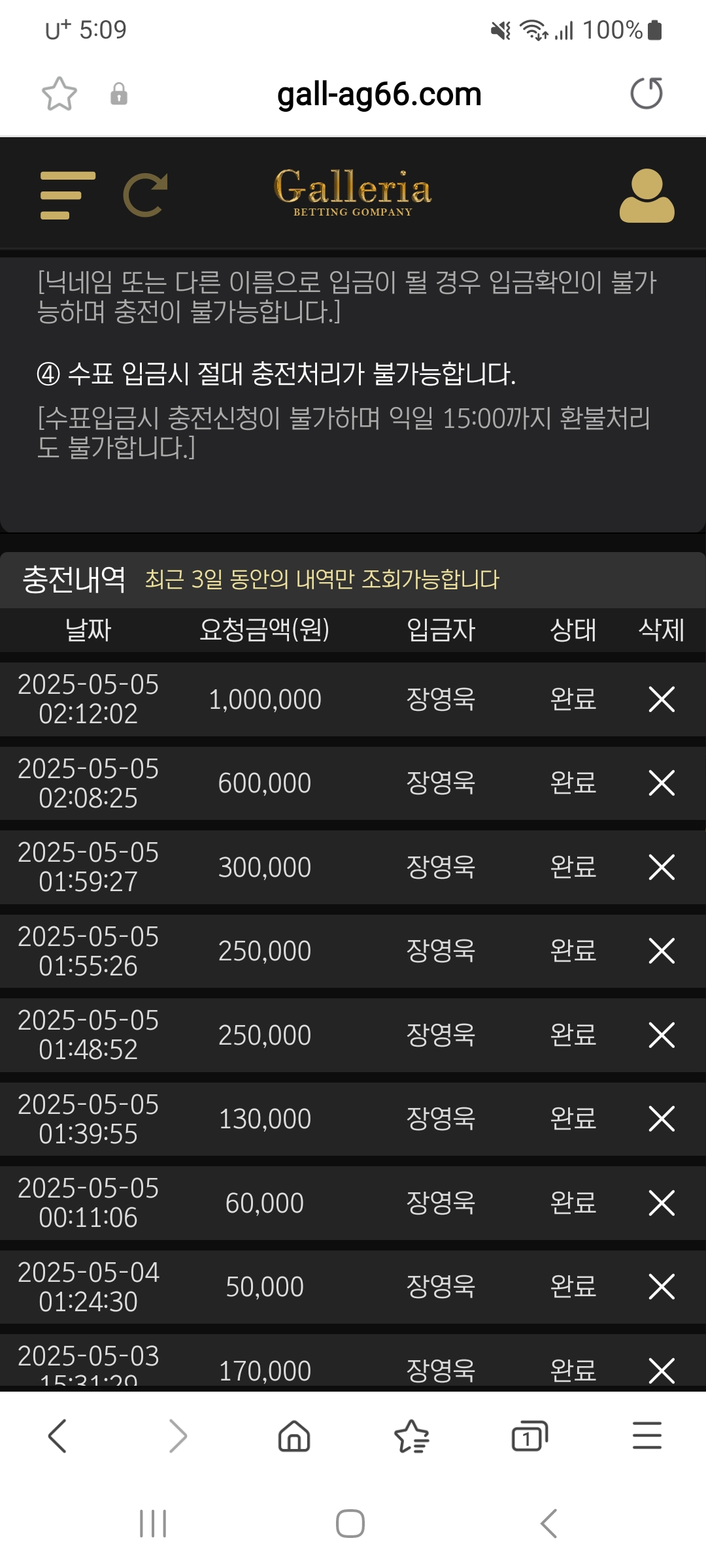Open the browser tools menu

tap(647, 1436)
